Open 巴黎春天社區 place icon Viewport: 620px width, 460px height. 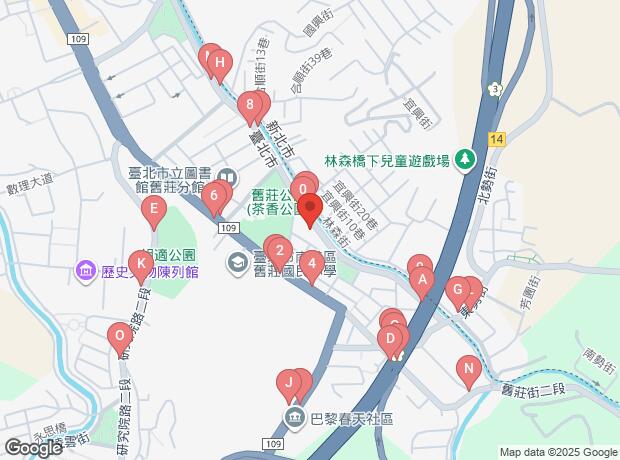pos(294,417)
